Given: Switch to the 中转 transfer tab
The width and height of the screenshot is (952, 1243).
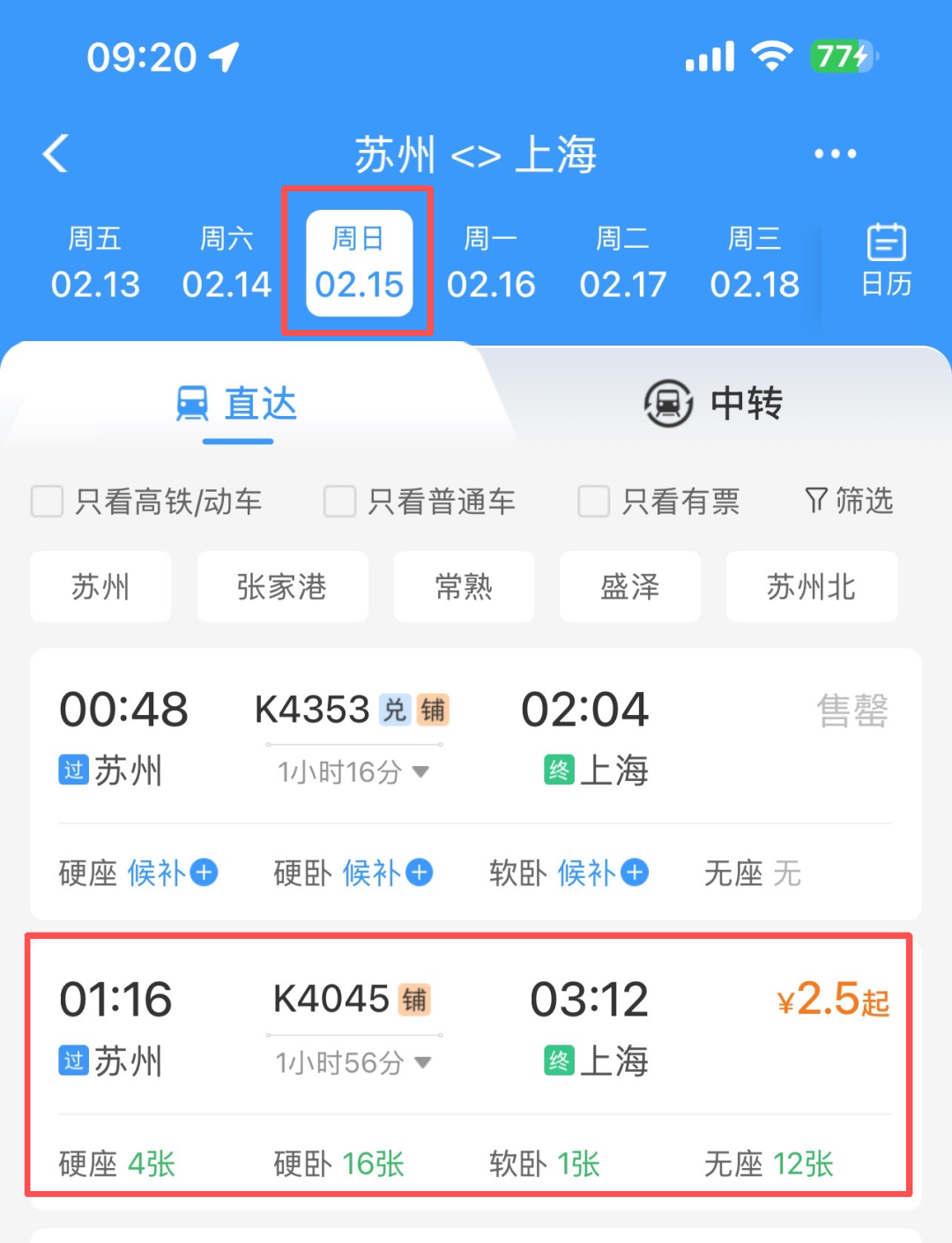Looking at the screenshot, I should coord(714,404).
